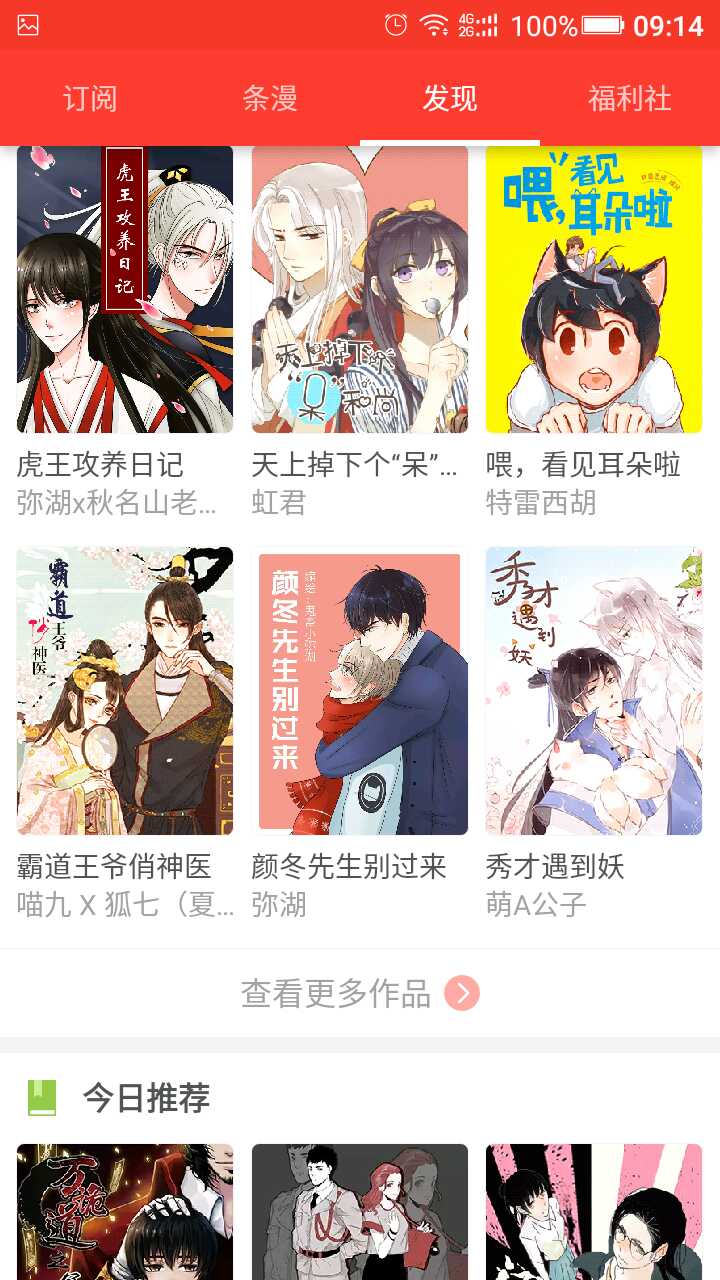Select the 发现 tab
720x1280 pixels.
pyautogui.click(x=450, y=99)
